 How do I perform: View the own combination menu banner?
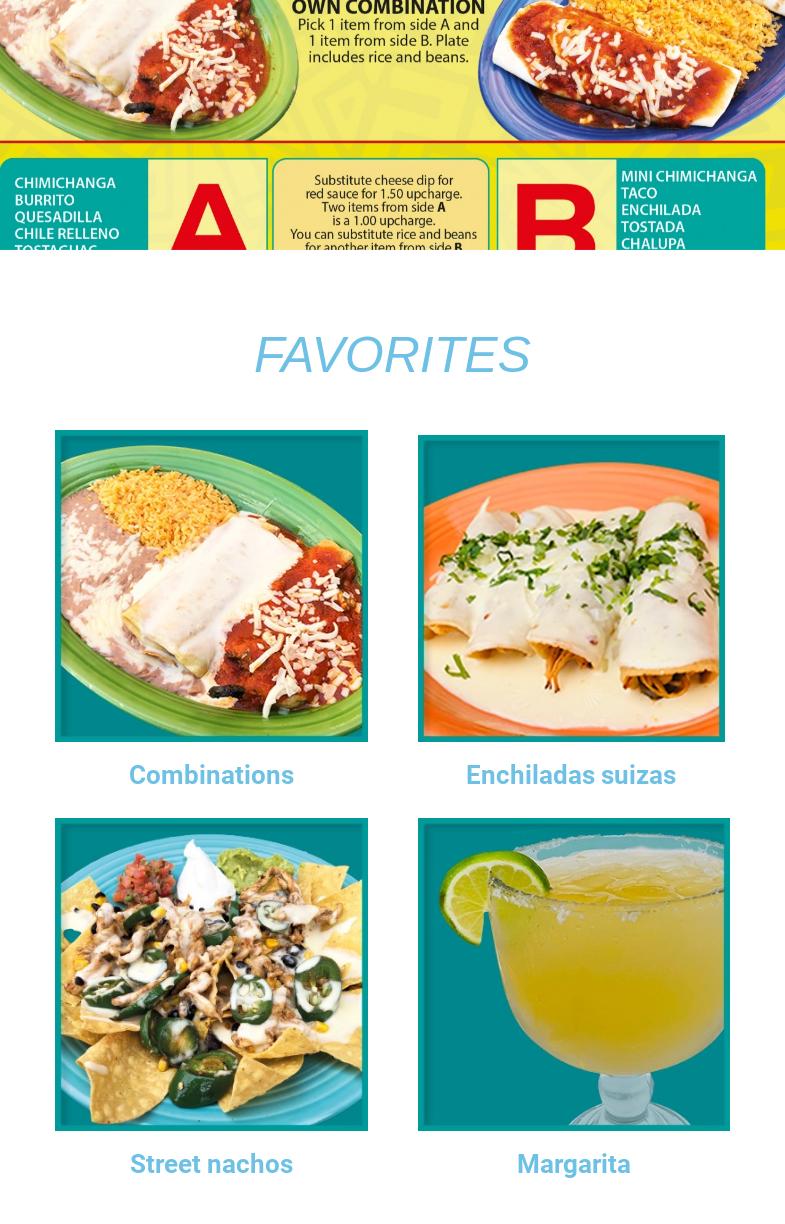392,124
